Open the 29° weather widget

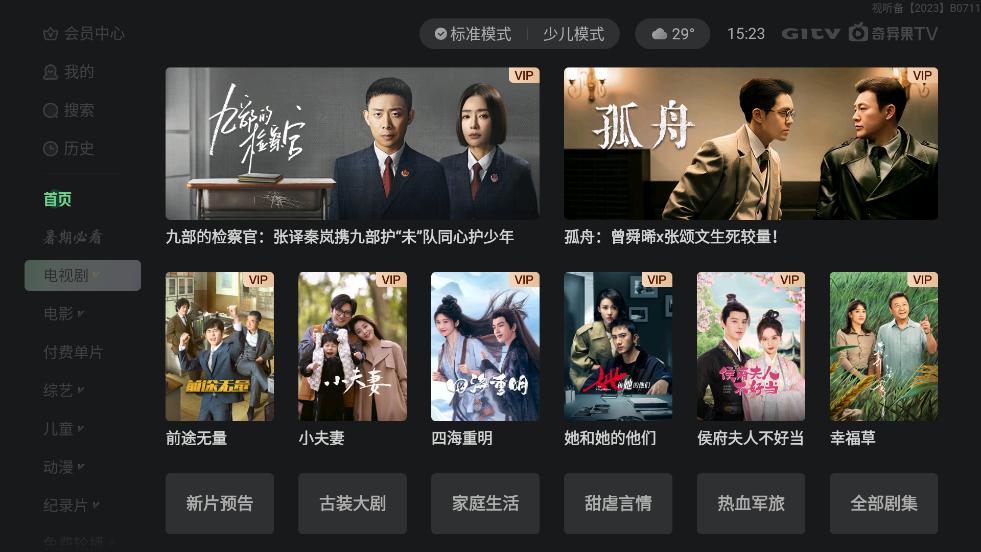[x=672, y=34]
